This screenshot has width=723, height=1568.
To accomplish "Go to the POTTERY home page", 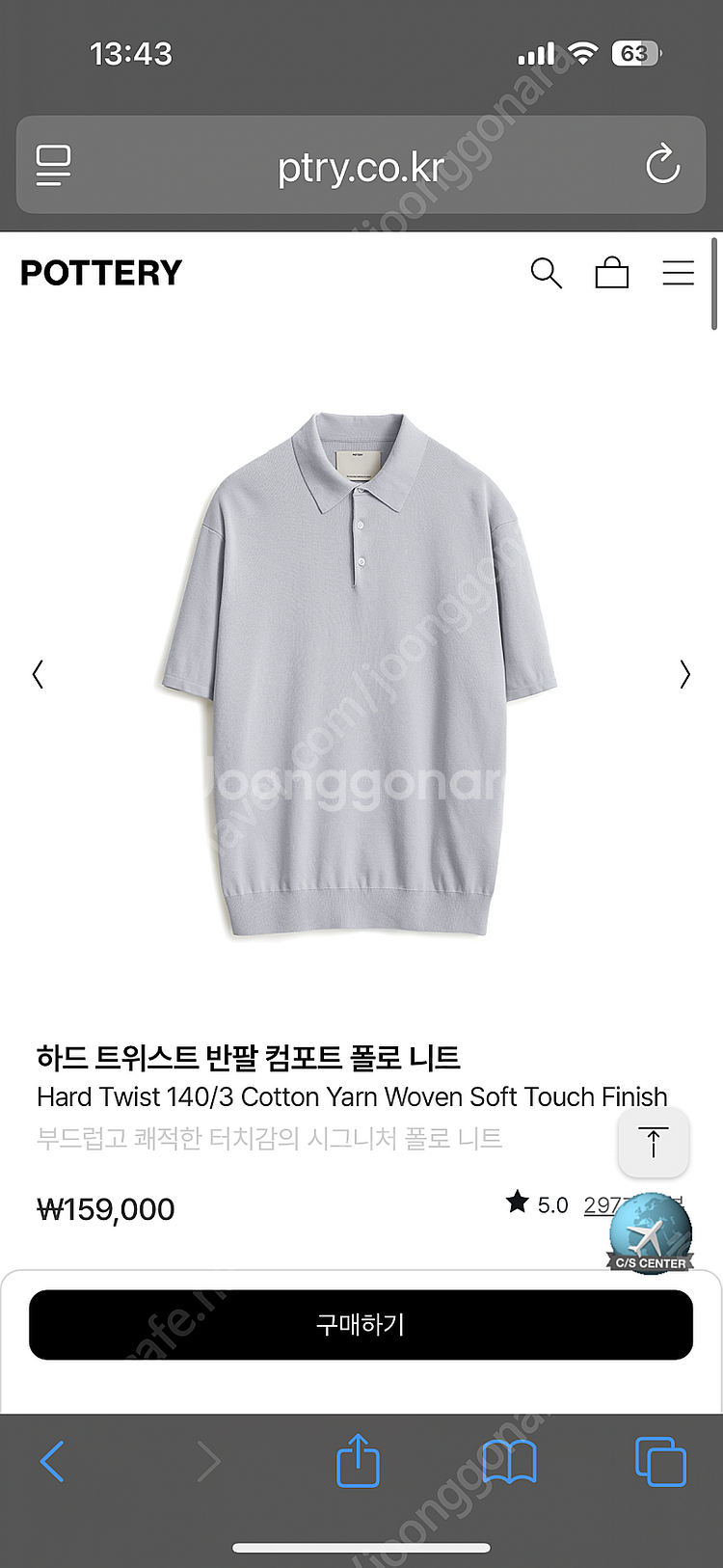I will coord(101,273).
